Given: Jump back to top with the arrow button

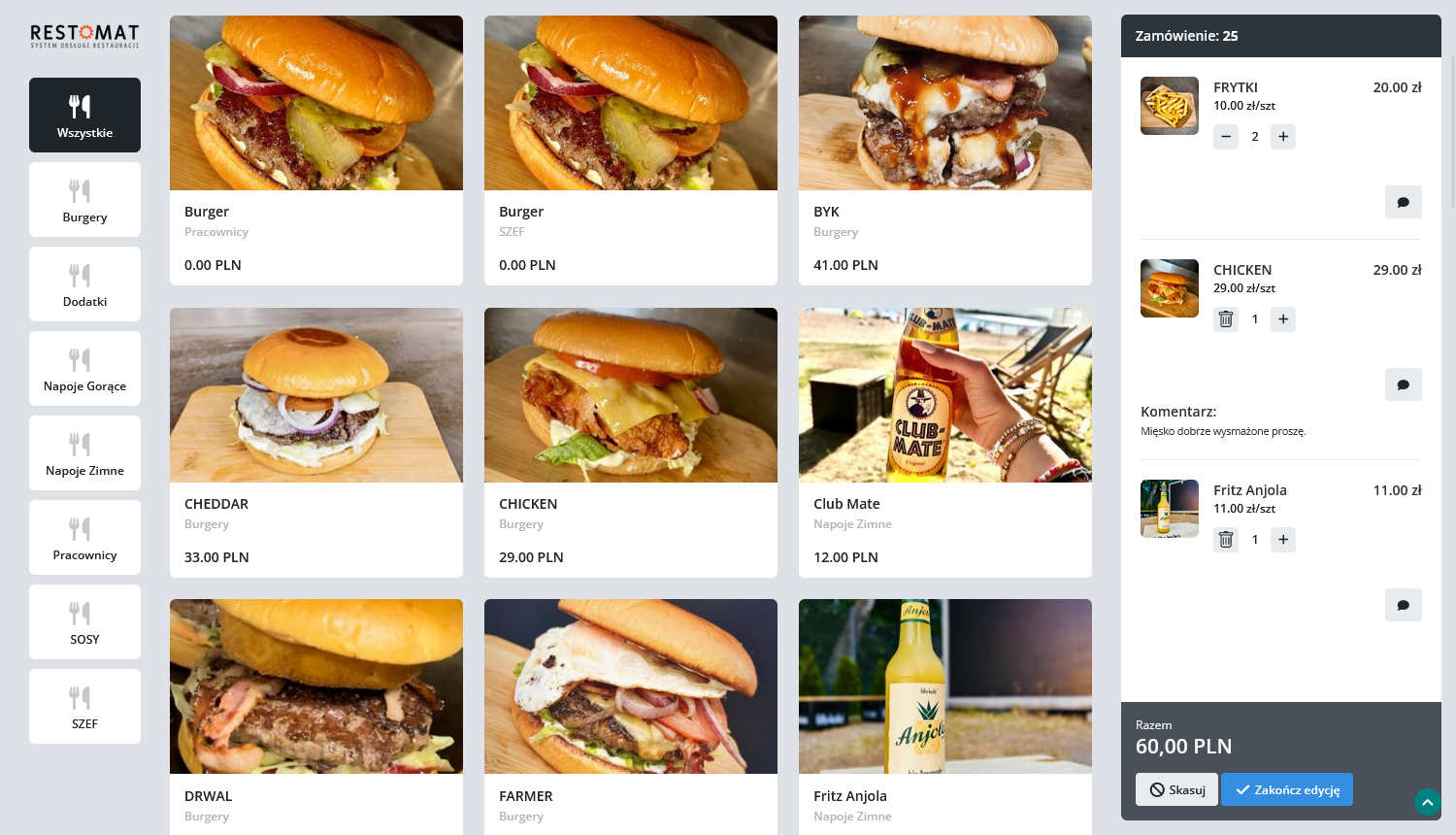Looking at the screenshot, I should click(x=1427, y=802).
